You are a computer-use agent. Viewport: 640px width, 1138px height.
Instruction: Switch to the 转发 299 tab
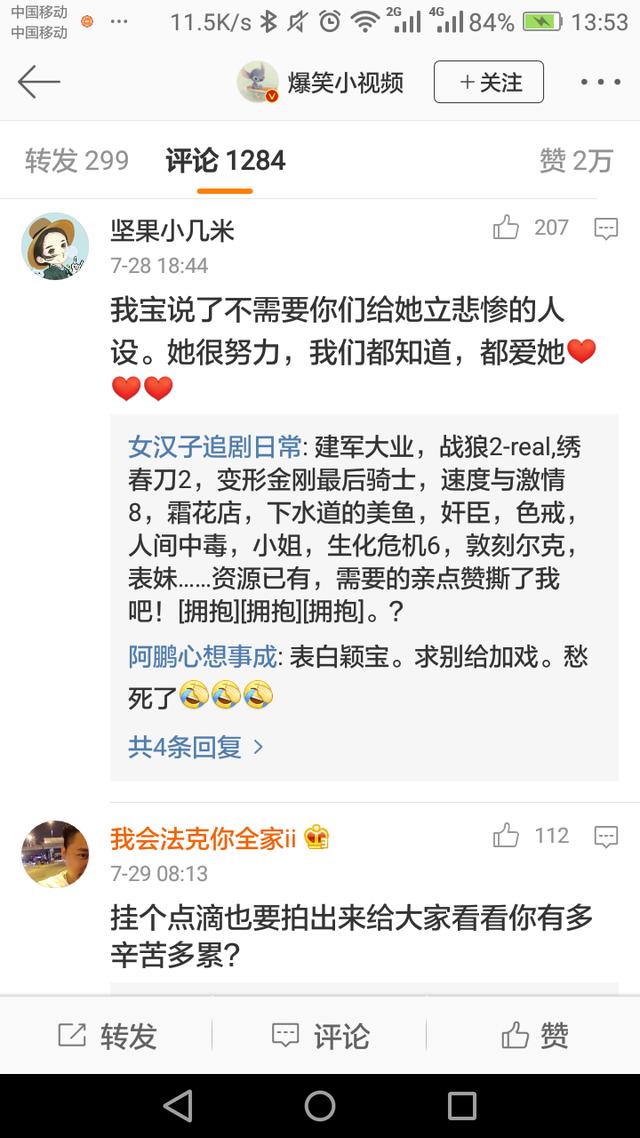pos(77,160)
